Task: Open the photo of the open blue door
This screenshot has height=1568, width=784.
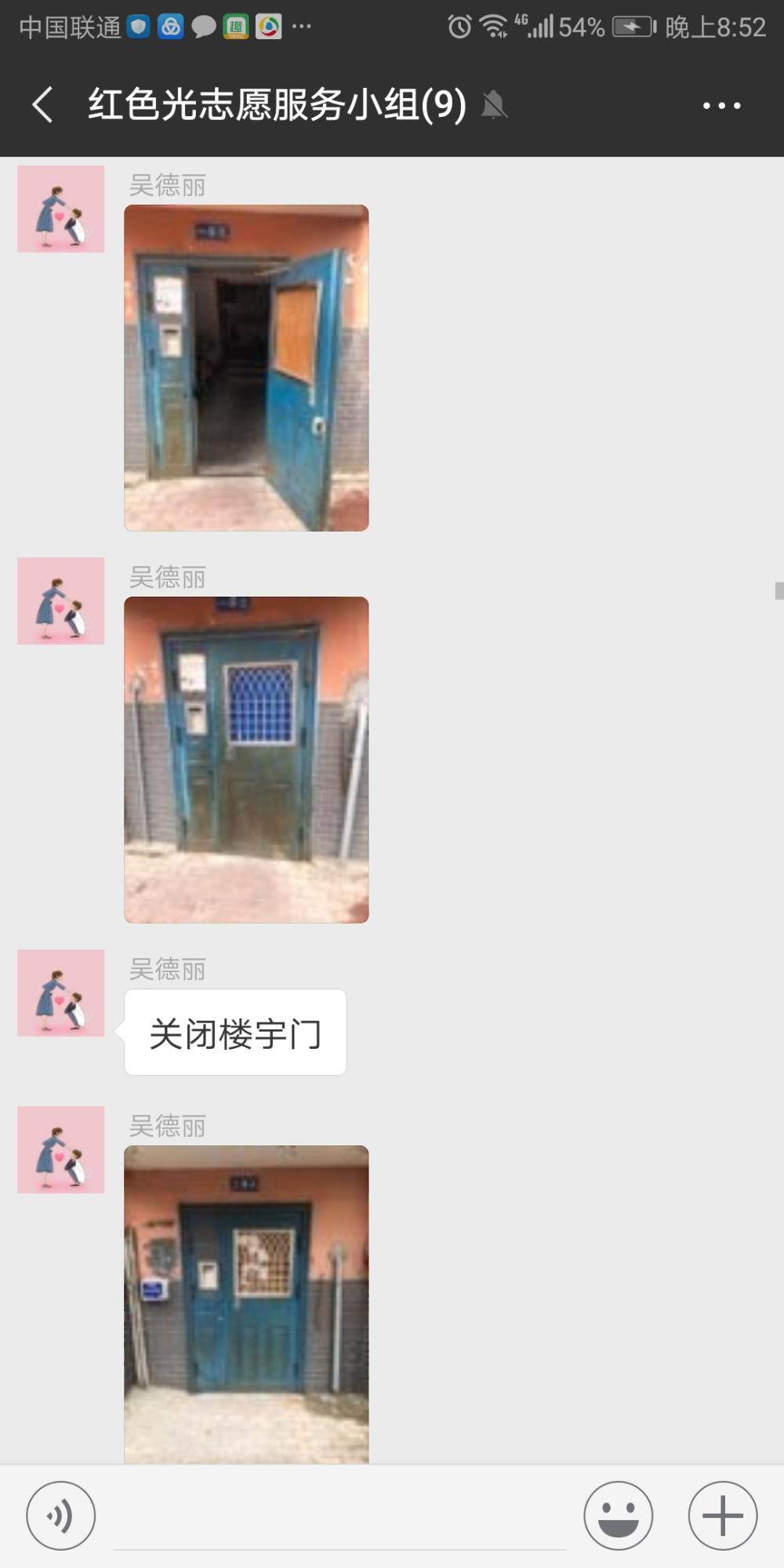Action: click(246, 368)
